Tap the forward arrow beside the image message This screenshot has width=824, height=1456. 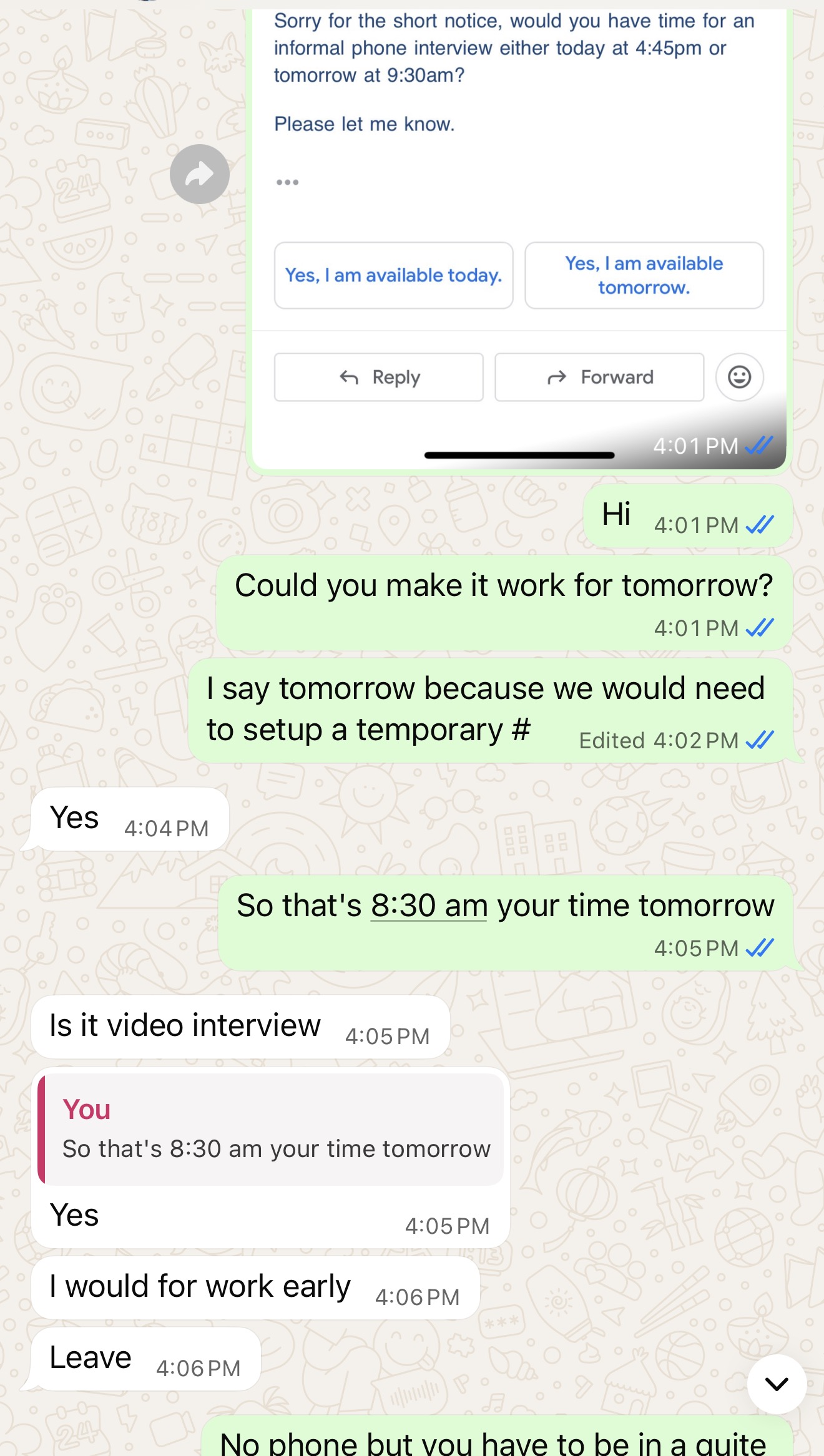[200, 174]
